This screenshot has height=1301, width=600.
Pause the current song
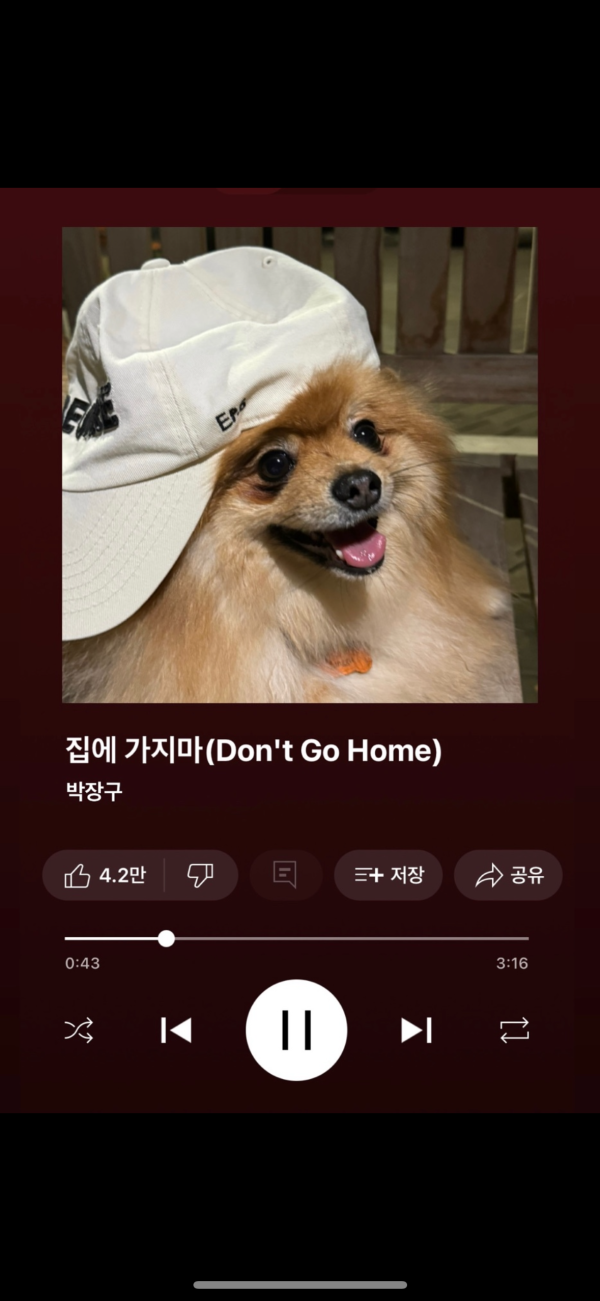click(296, 1030)
